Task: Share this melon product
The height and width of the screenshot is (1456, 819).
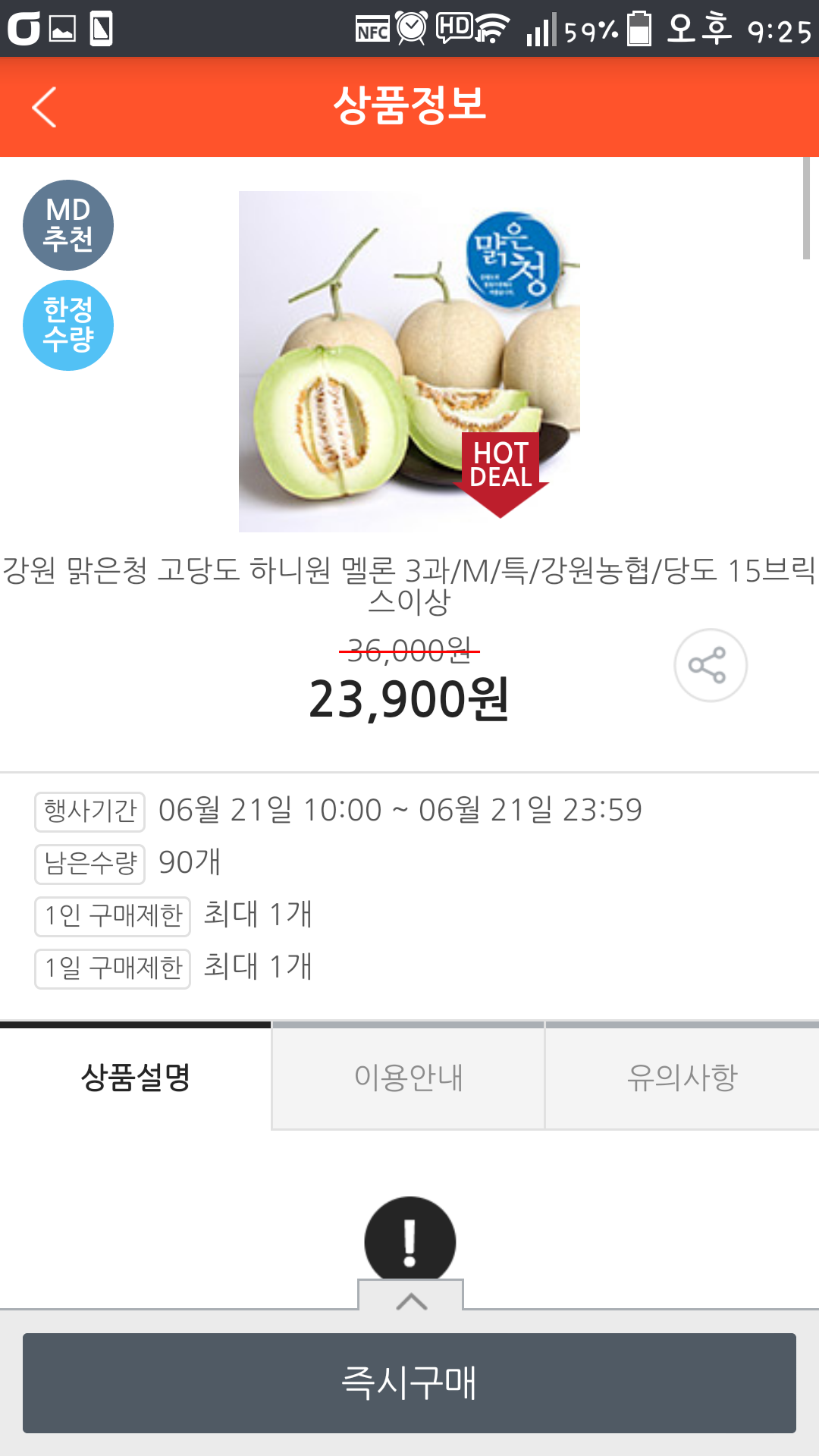Action: pos(711,665)
